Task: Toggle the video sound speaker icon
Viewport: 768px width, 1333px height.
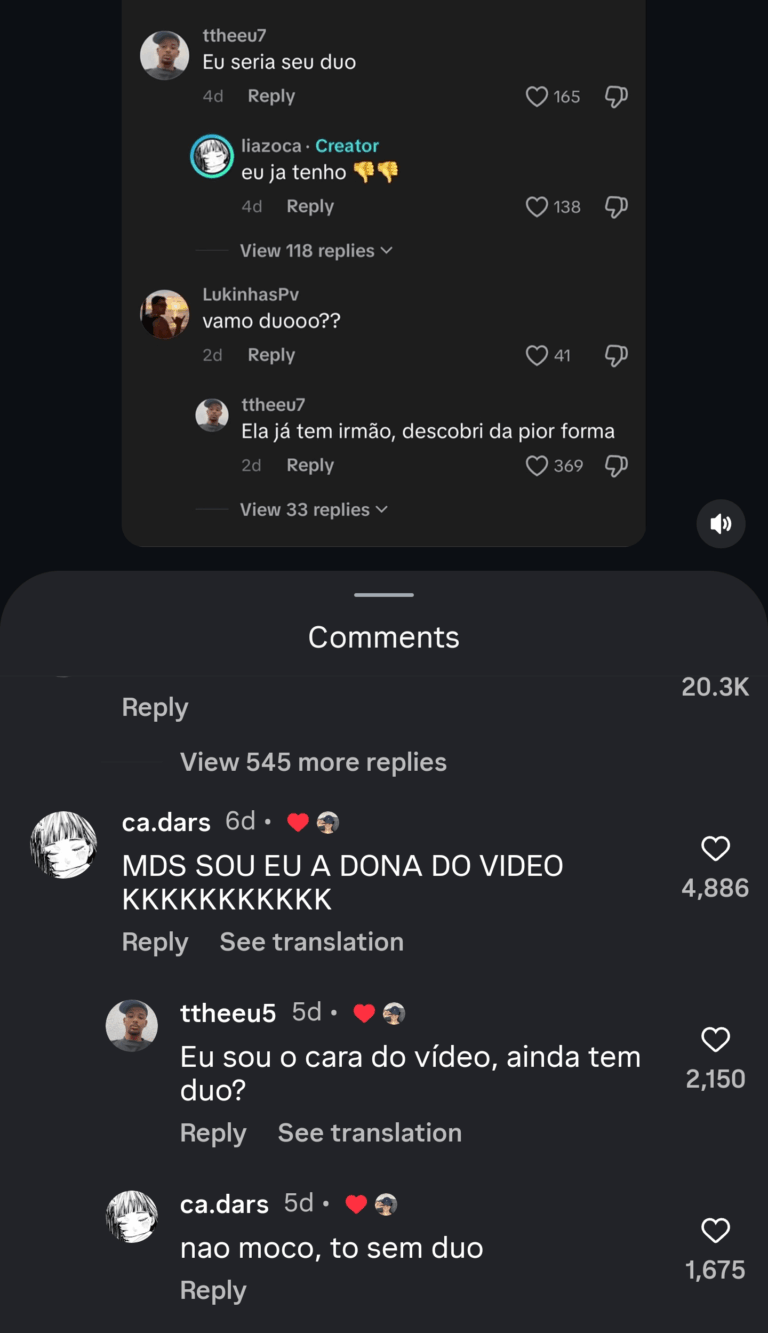Action: 721,524
